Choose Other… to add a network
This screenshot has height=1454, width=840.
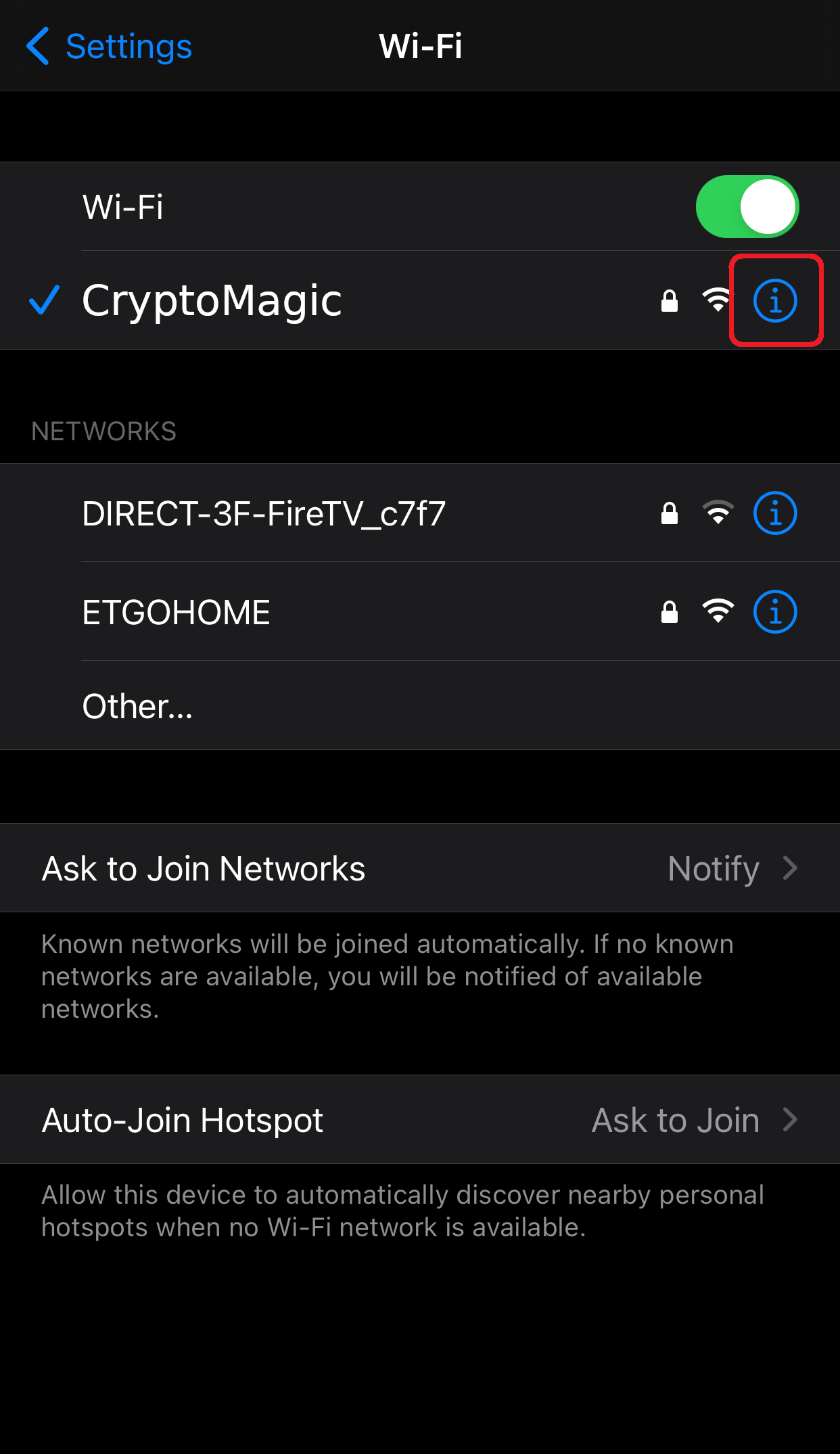point(137,707)
